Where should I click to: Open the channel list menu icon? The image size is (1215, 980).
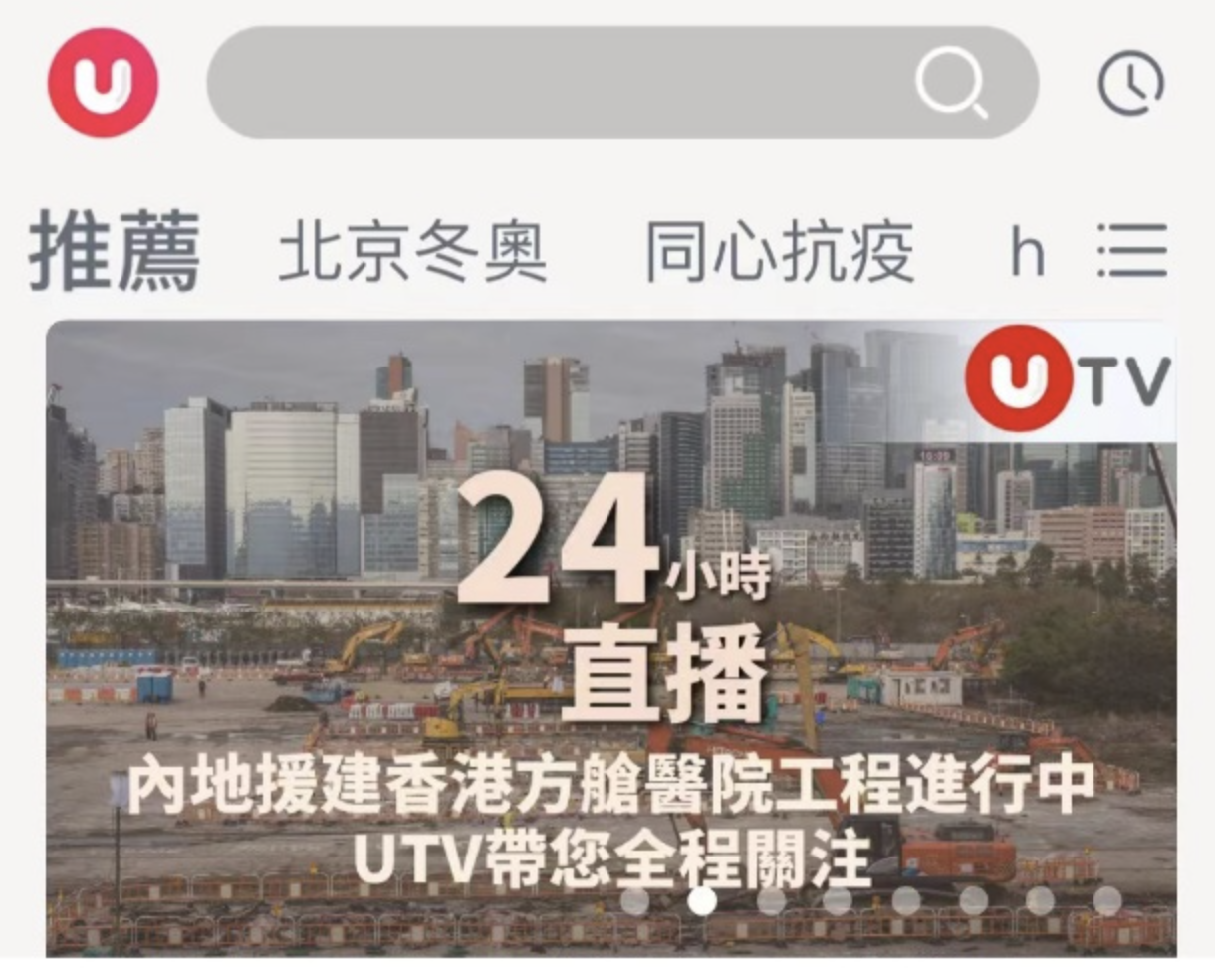coord(1132,251)
